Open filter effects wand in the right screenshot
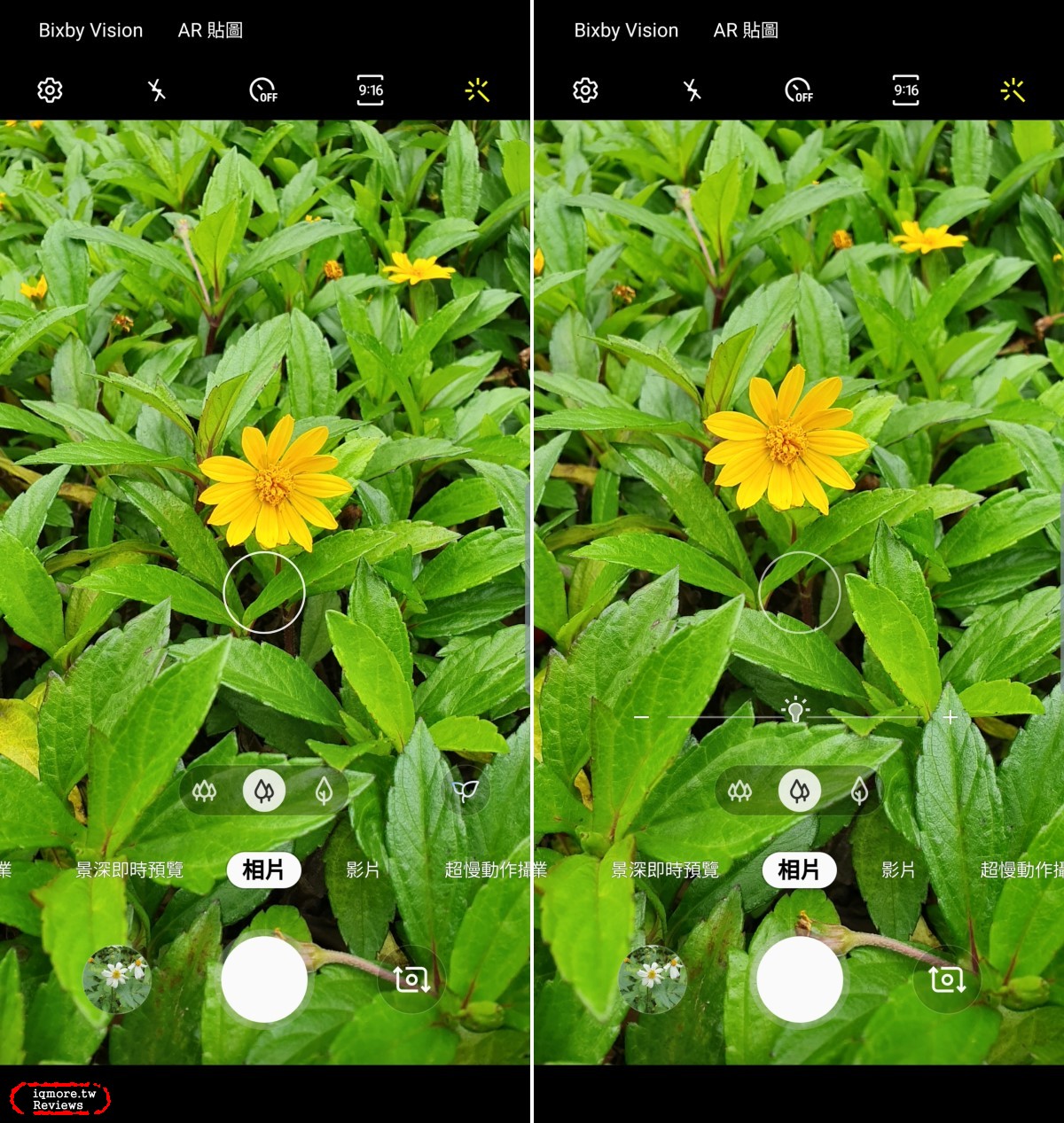Image resolution: width=1064 pixels, height=1123 pixels. (1012, 90)
